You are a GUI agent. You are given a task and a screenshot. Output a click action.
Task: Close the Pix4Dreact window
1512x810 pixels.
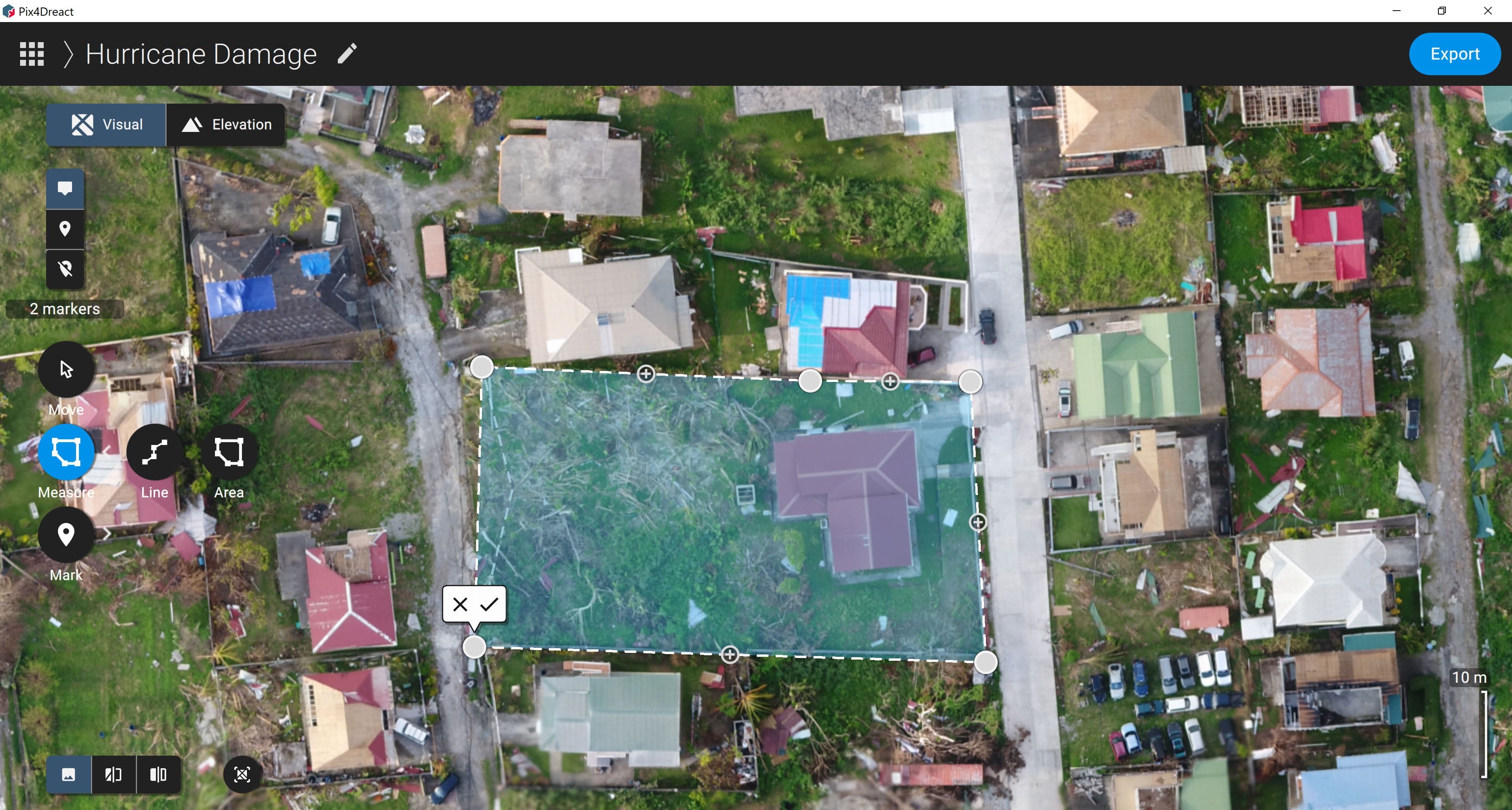[x=1487, y=11]
